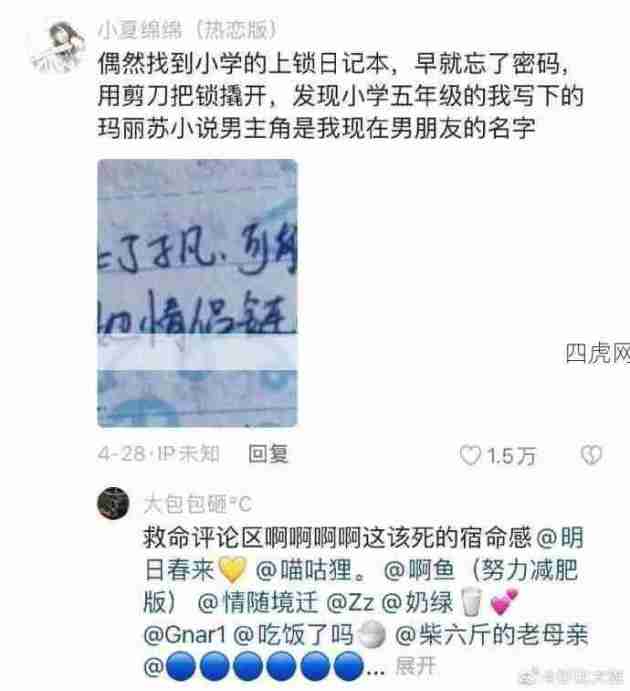This screenshot has height=691, width=630.
Task: Open 大包包砸°C's avatar
Action: tap(113, 502)
